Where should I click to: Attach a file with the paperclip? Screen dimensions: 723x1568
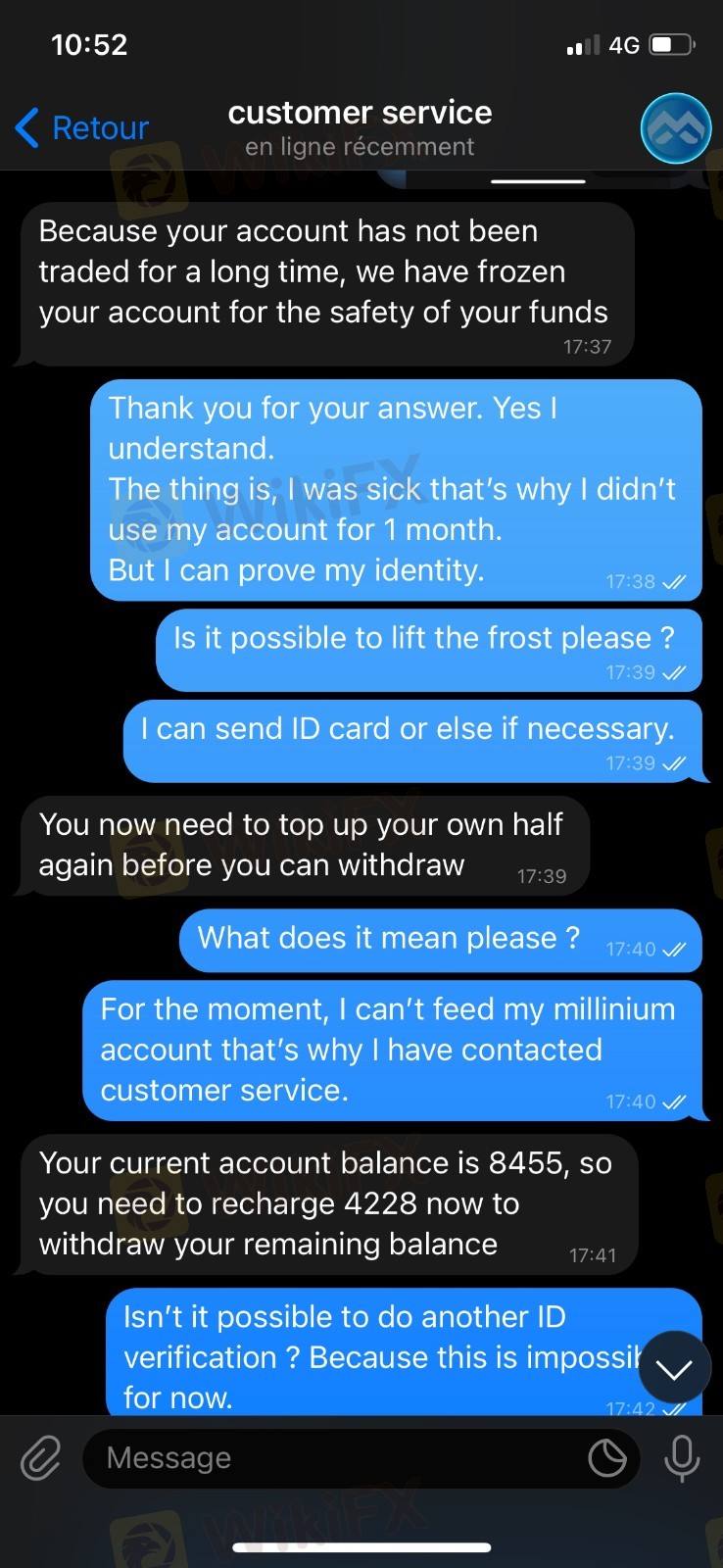pos(41,1458)
